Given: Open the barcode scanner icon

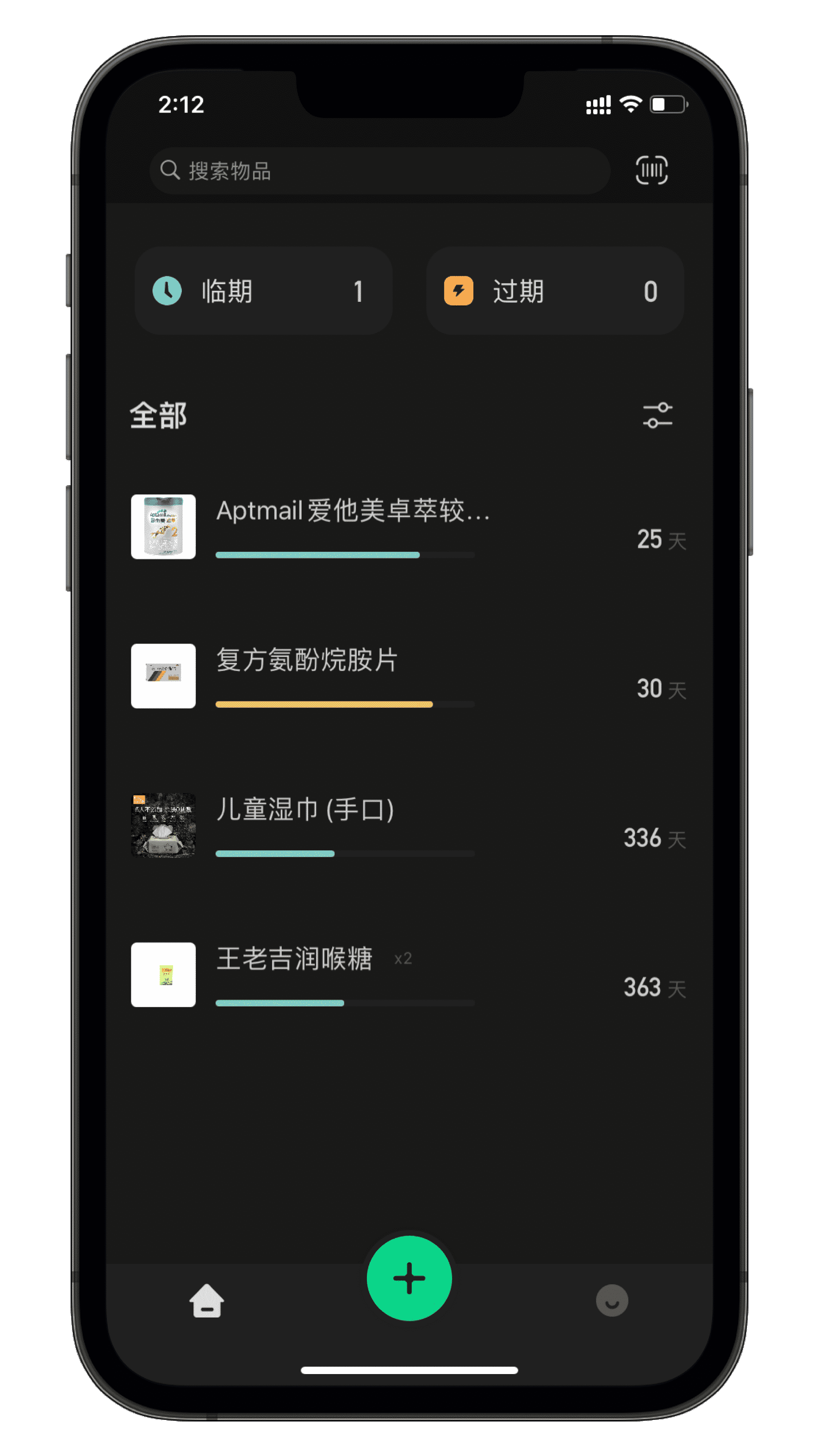Looking at the screenshot, I should pos(651,170).
